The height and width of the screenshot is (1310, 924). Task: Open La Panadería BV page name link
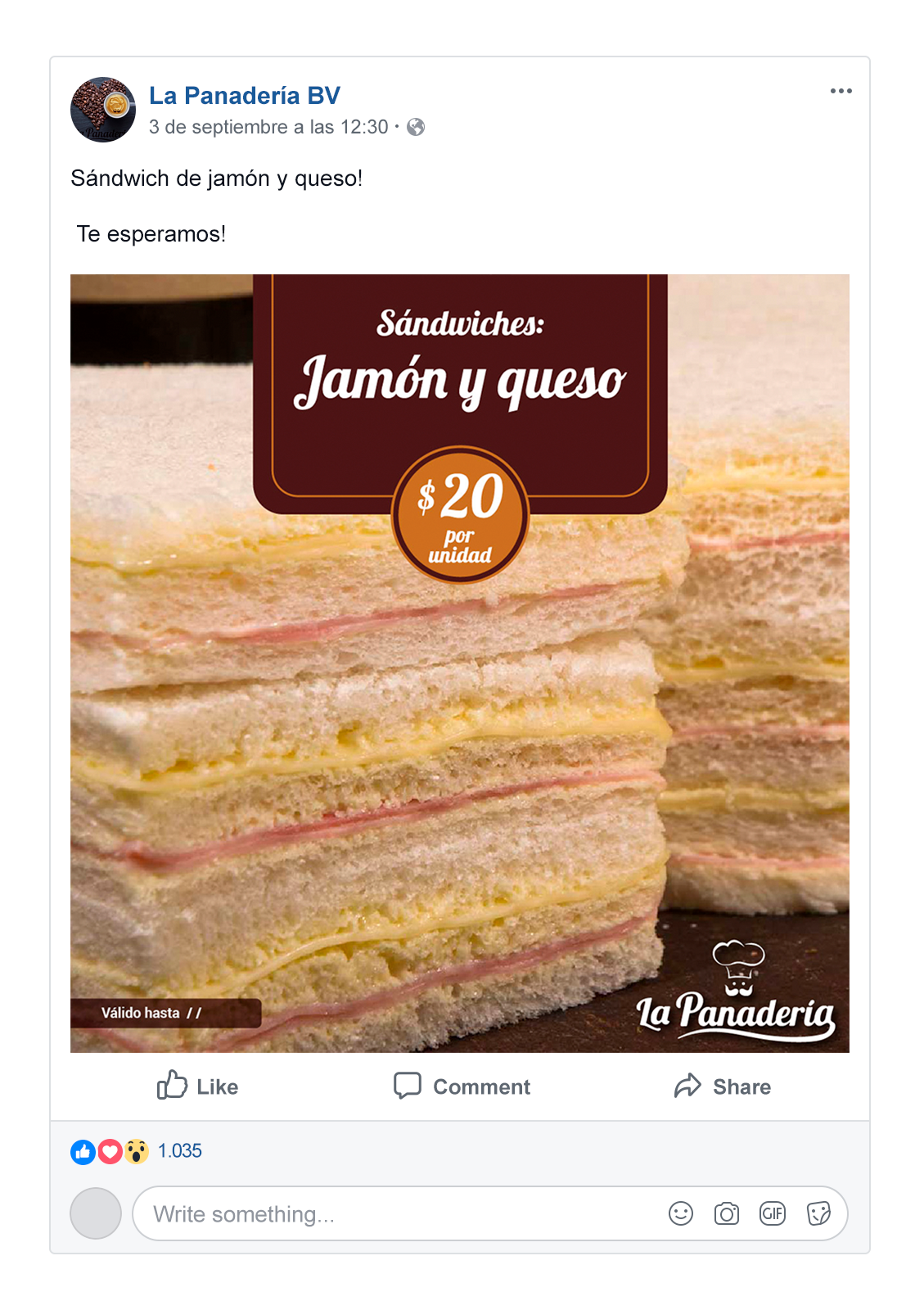click(x=244, y=96)
